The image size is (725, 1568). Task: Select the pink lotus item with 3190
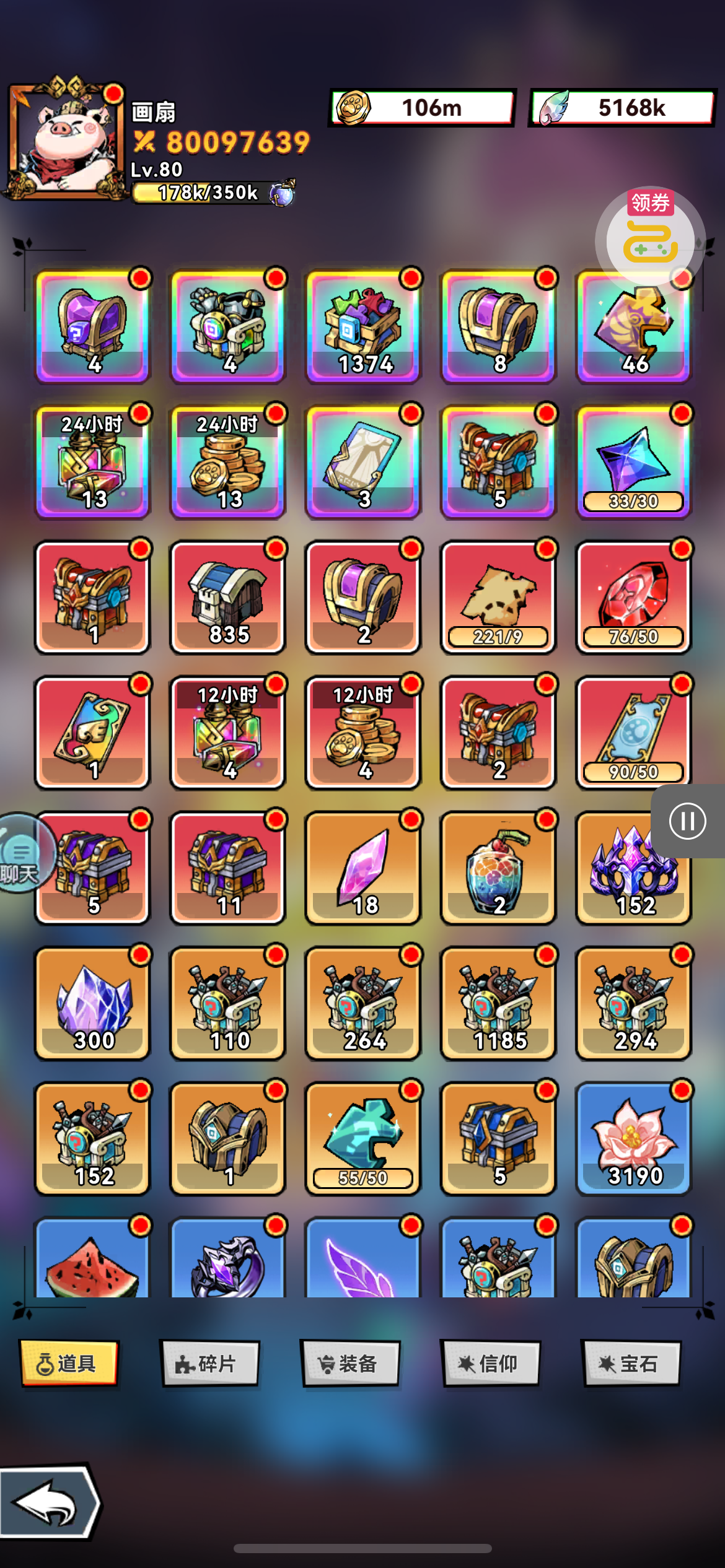point(633,1138)
